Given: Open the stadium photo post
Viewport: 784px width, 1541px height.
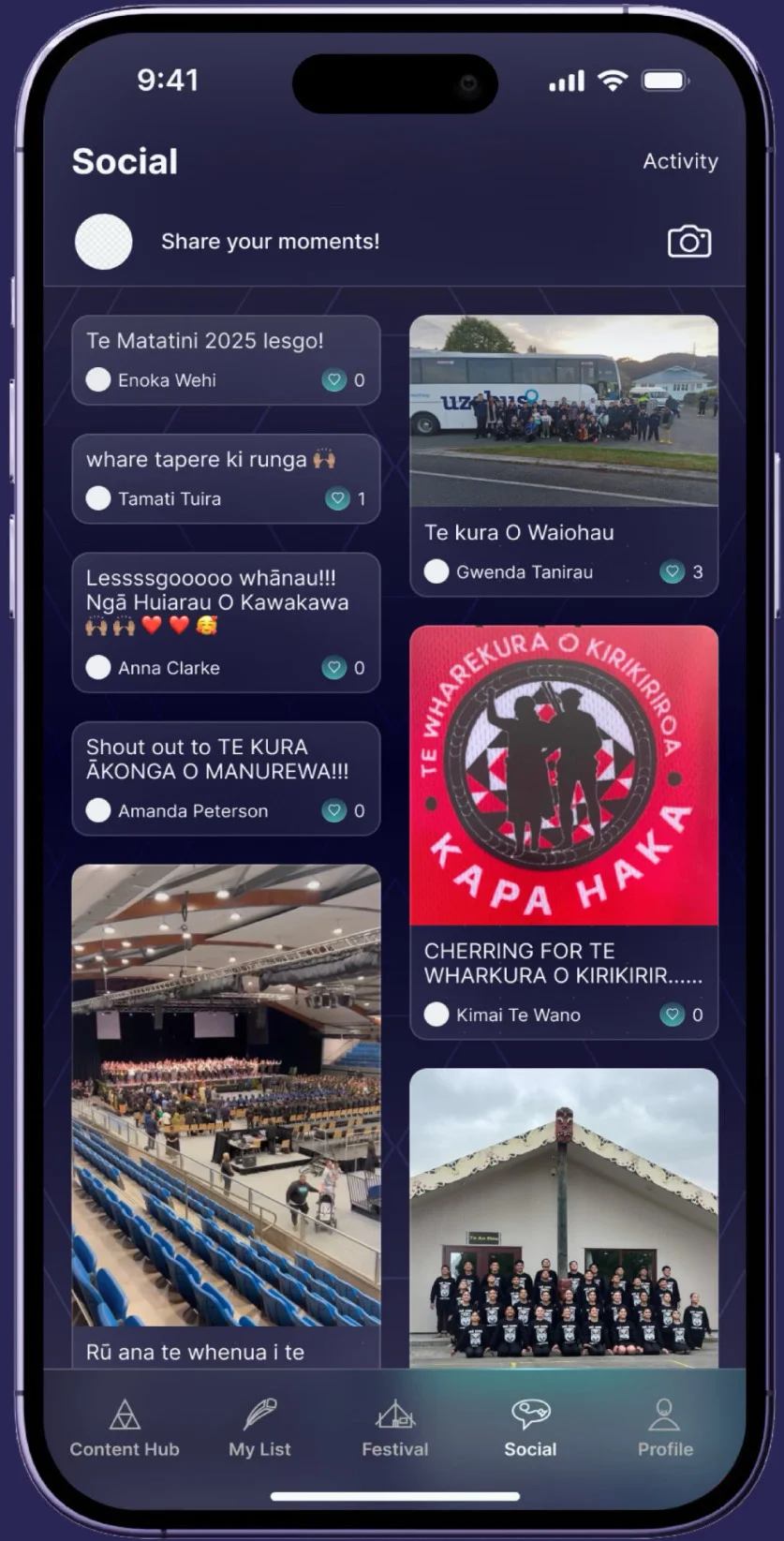Looking at the screenshot, I should tap(226, 1094).
